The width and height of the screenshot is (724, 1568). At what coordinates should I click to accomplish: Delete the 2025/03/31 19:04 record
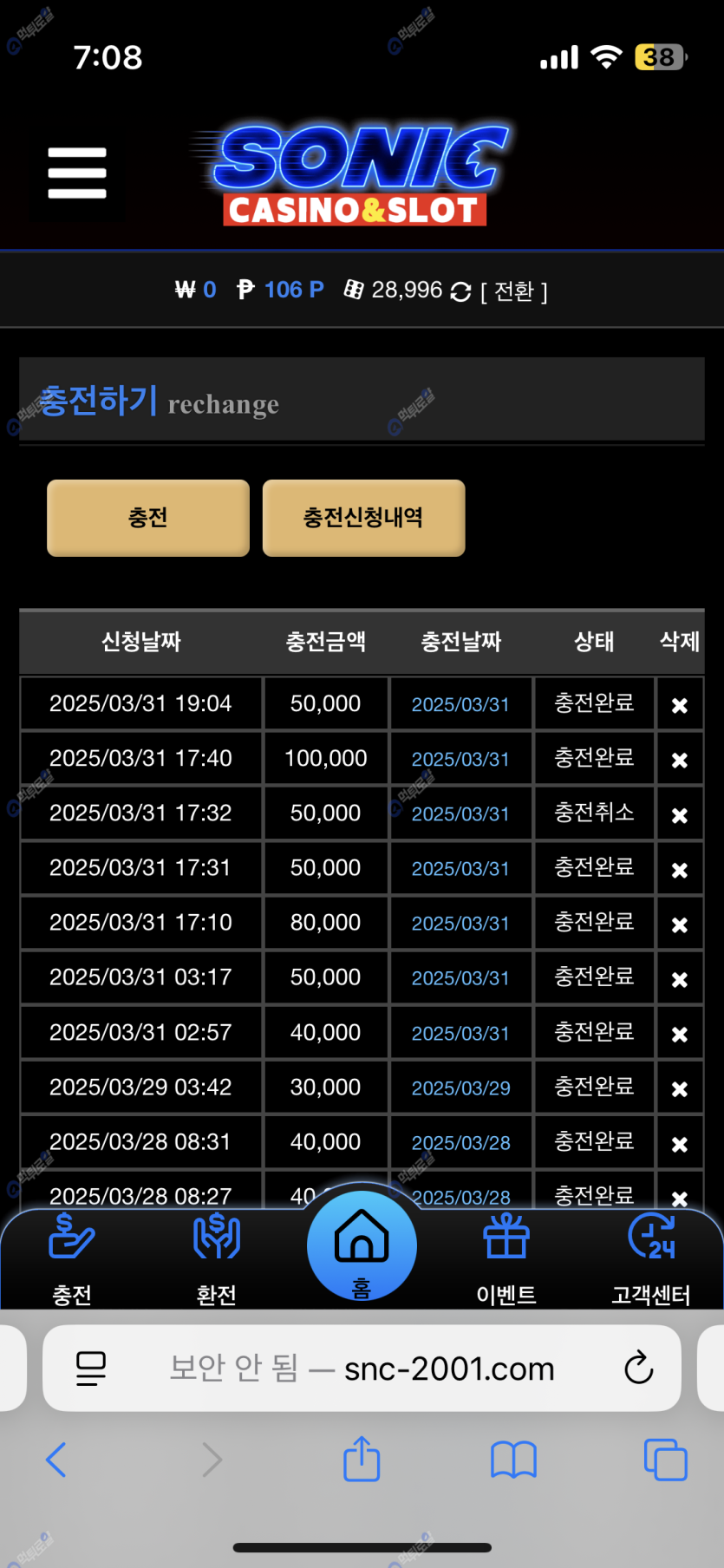(680, 705)
